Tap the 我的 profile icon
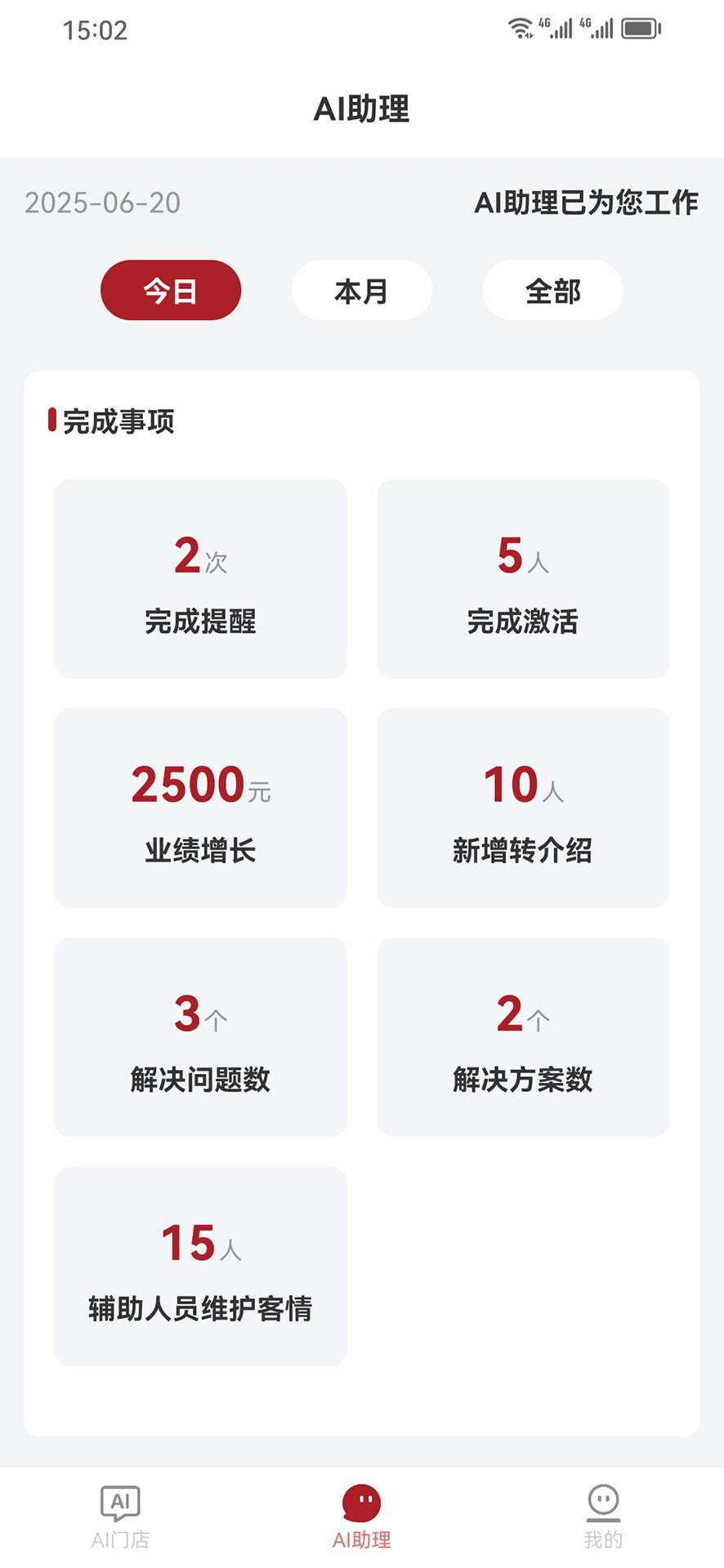 point(603,1503)
